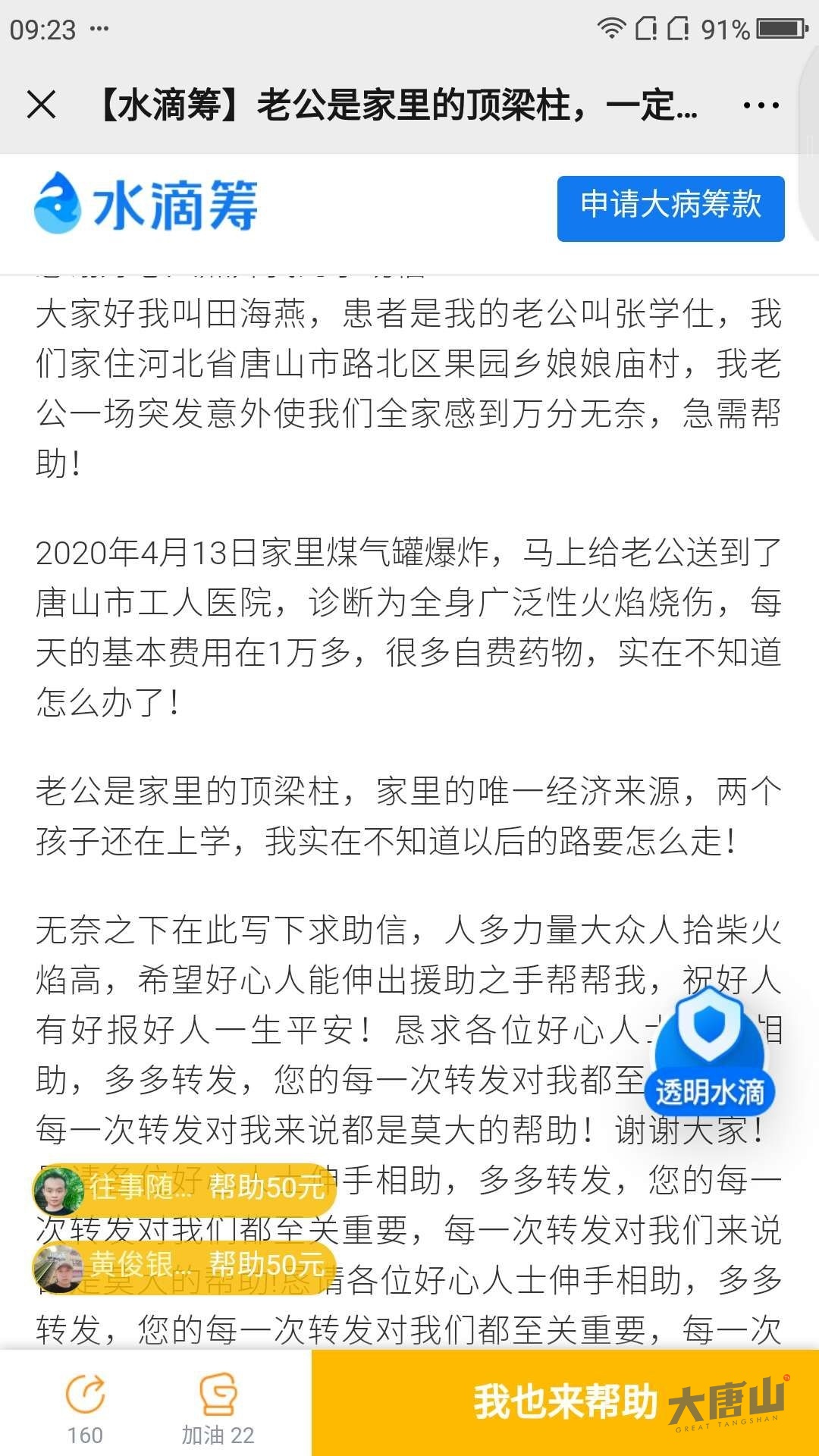Open 往事随 donation notification bubble
The width and height of the screenshot is (819, 1456).
click(x=184, y=1188)
